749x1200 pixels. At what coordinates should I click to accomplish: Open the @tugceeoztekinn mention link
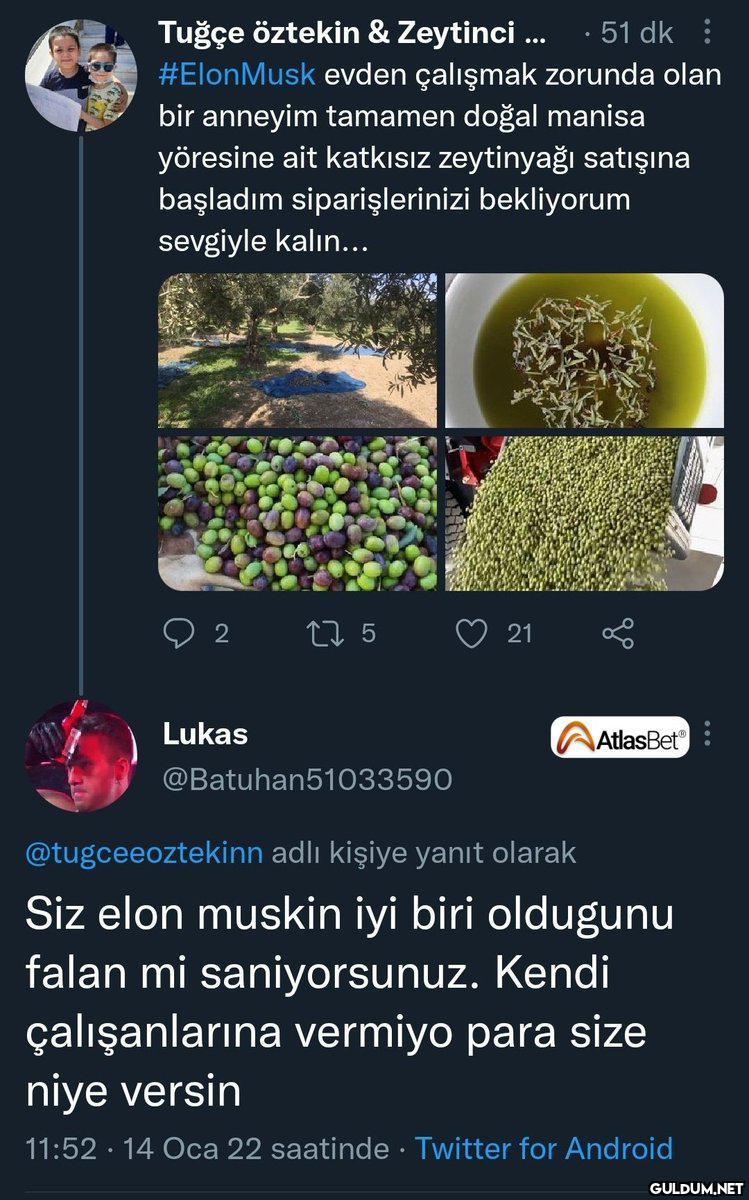click(144, 853)
